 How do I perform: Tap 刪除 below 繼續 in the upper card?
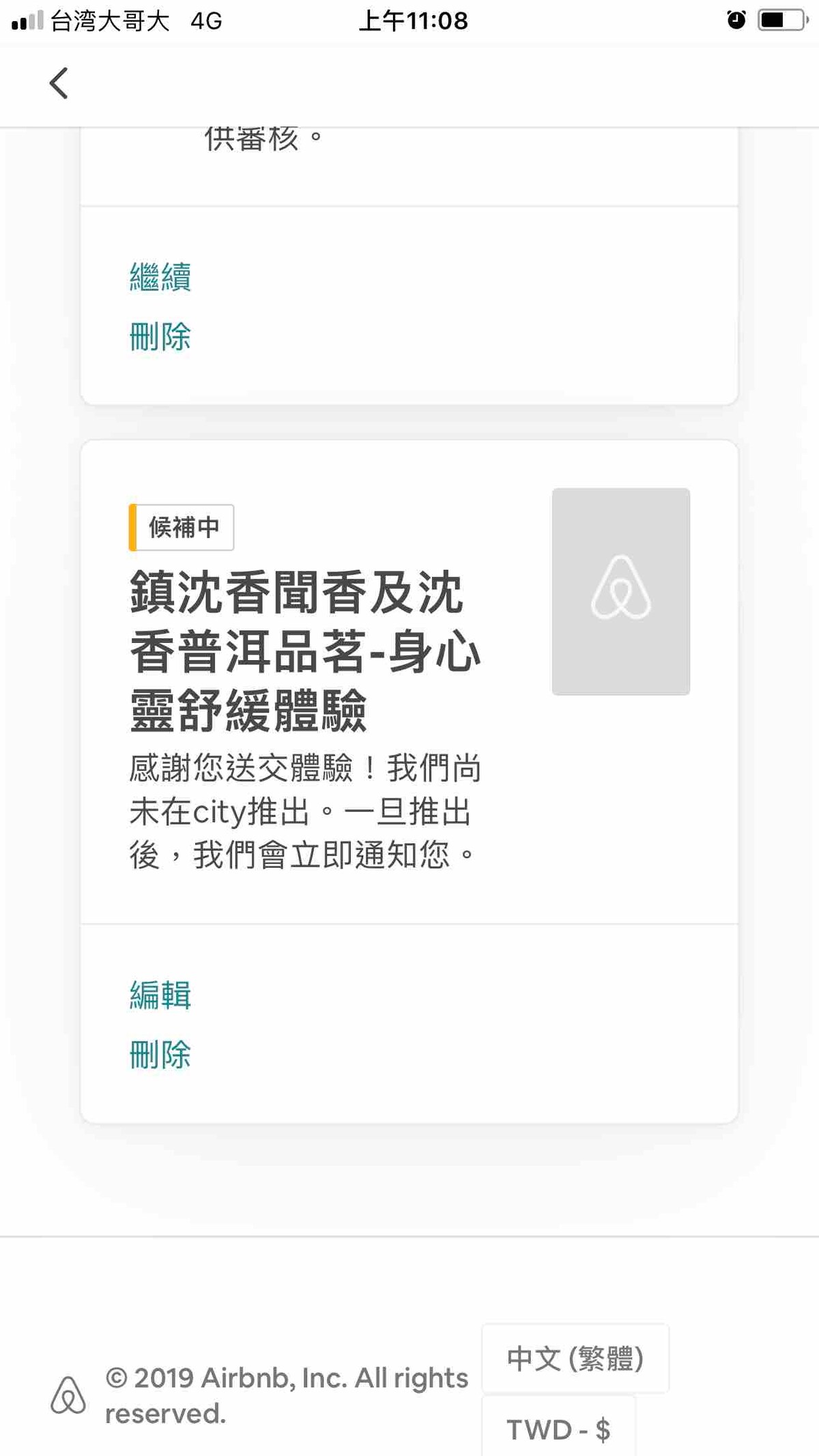[160, 337]
